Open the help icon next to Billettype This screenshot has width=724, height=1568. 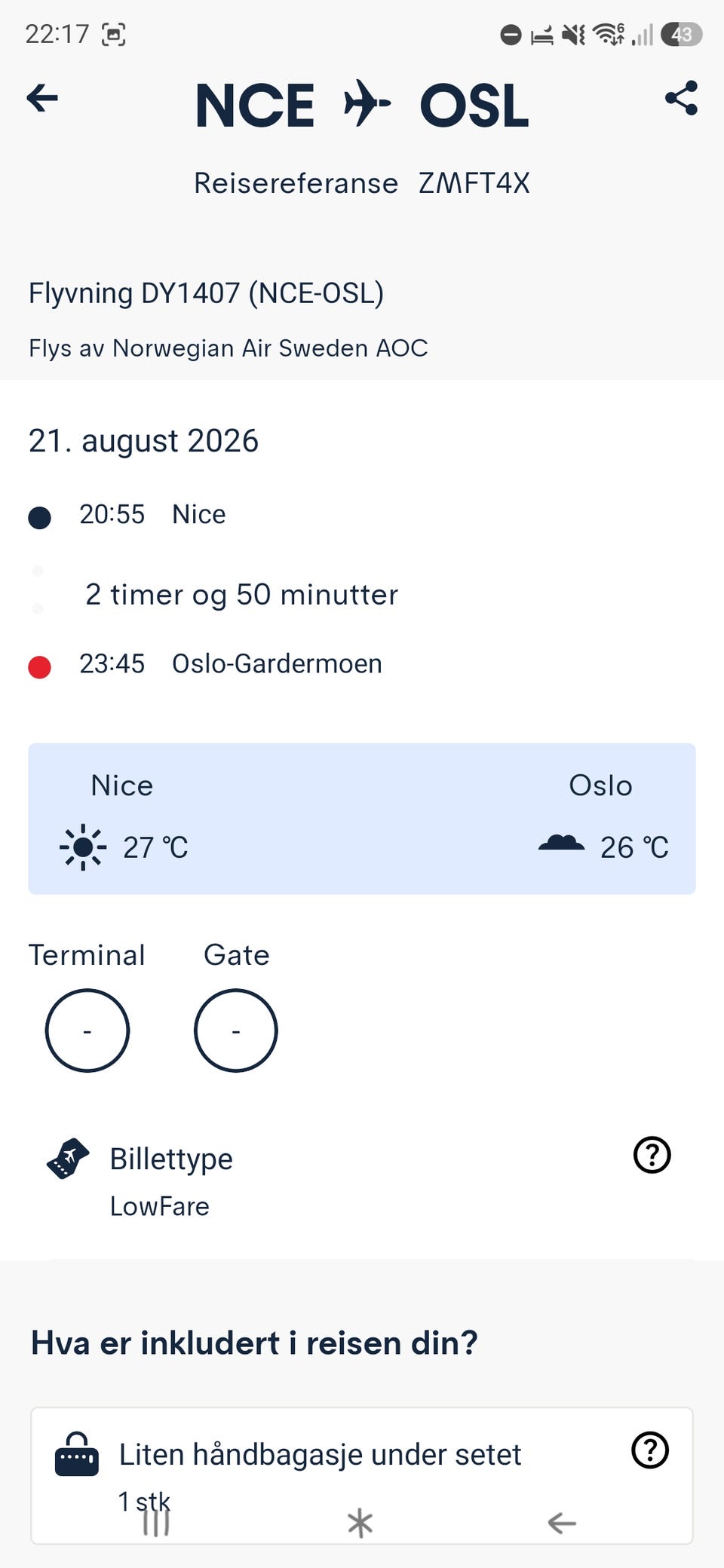coord(652,1155)
